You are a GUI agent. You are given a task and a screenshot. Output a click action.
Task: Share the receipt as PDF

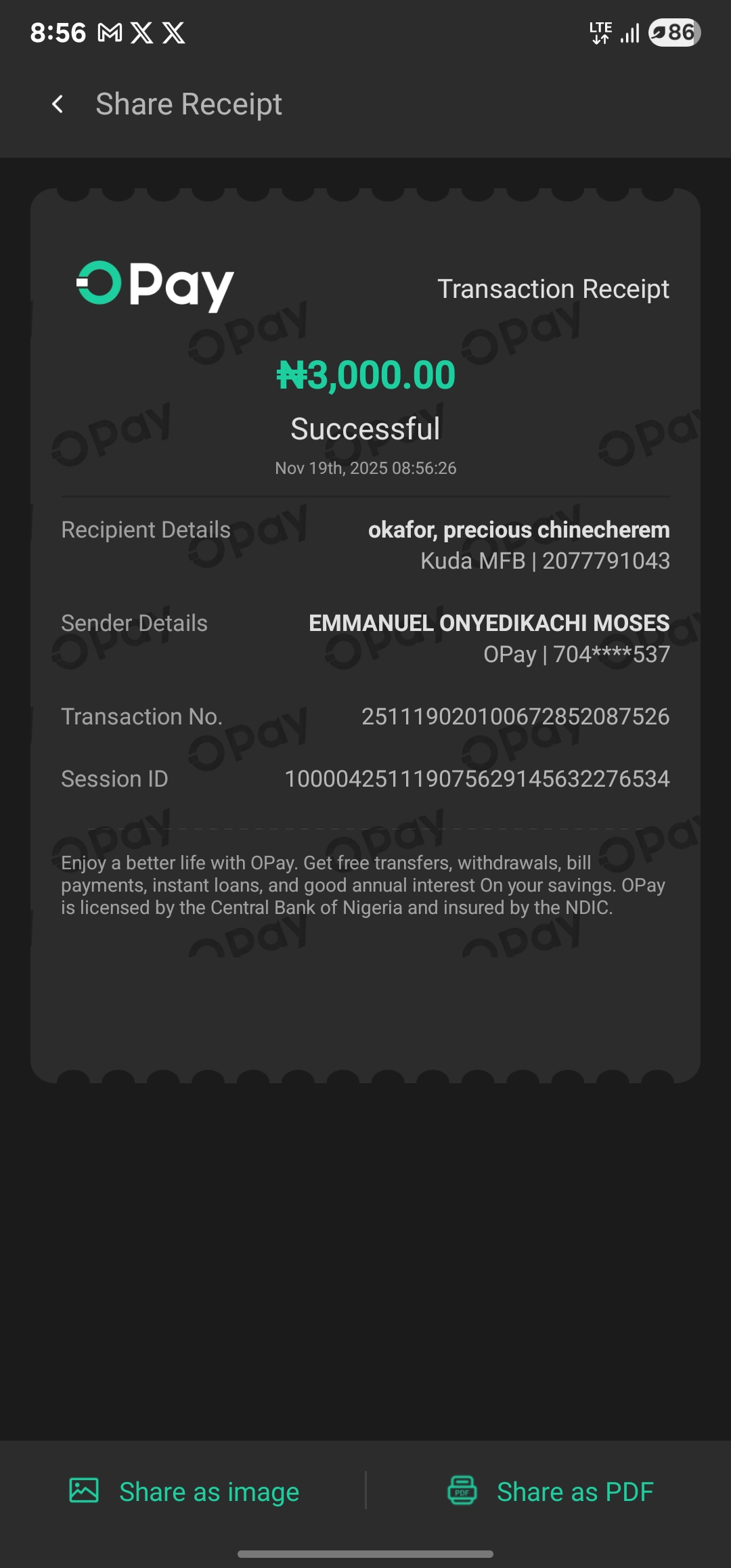pos(550,1491)
